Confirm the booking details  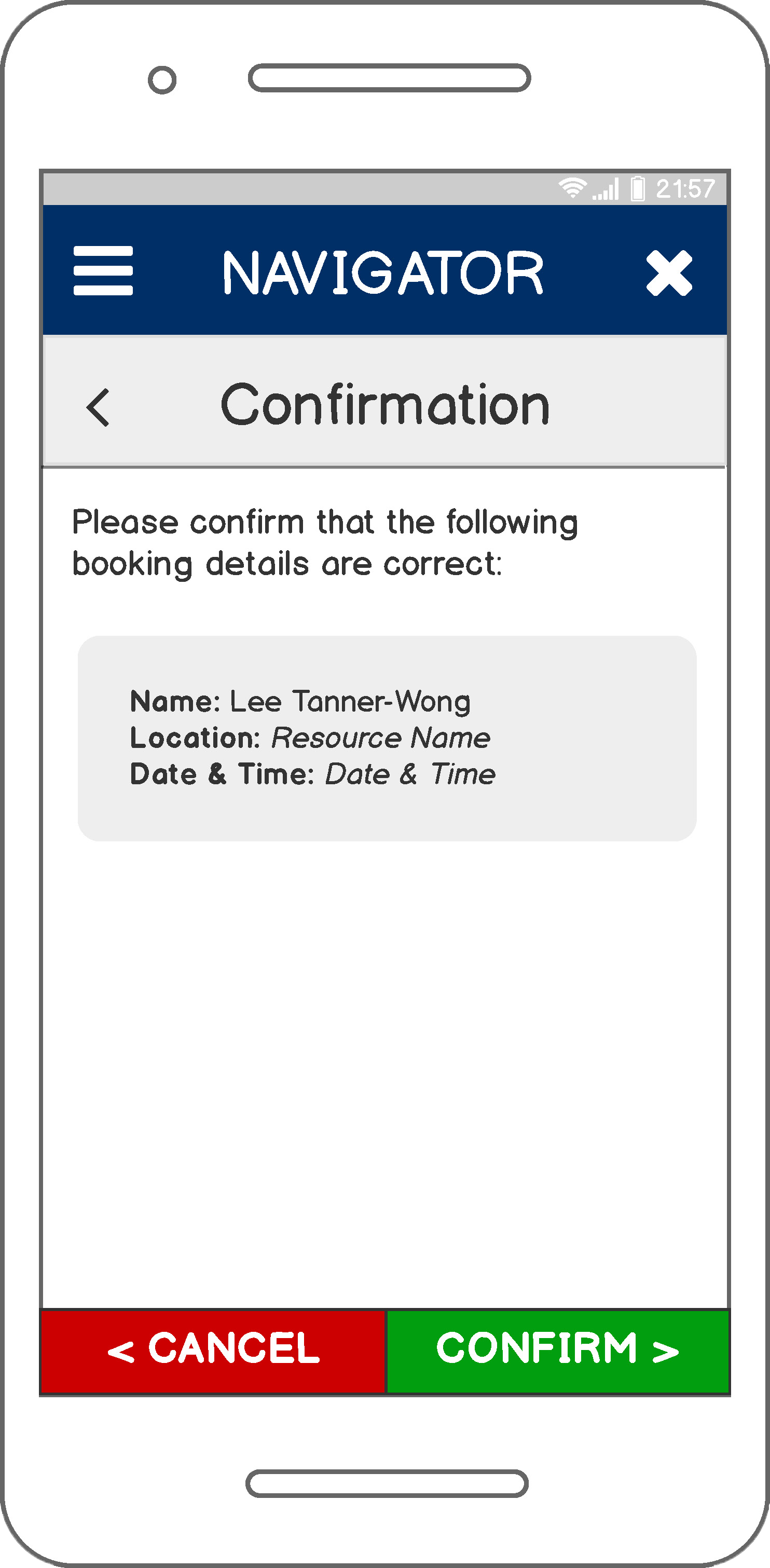coord(558,1351)
